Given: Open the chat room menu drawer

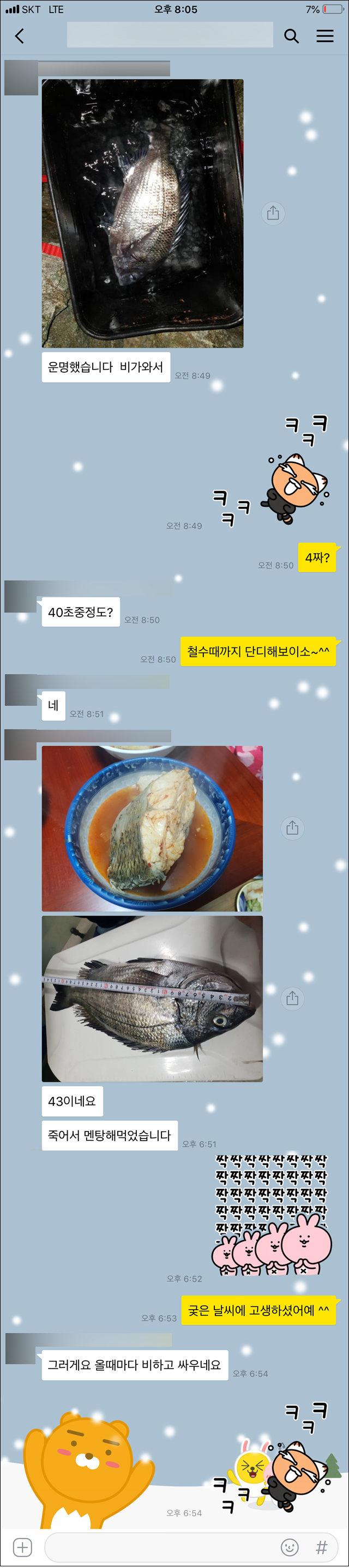Looking at the screenshot, I should pos(324,36).
